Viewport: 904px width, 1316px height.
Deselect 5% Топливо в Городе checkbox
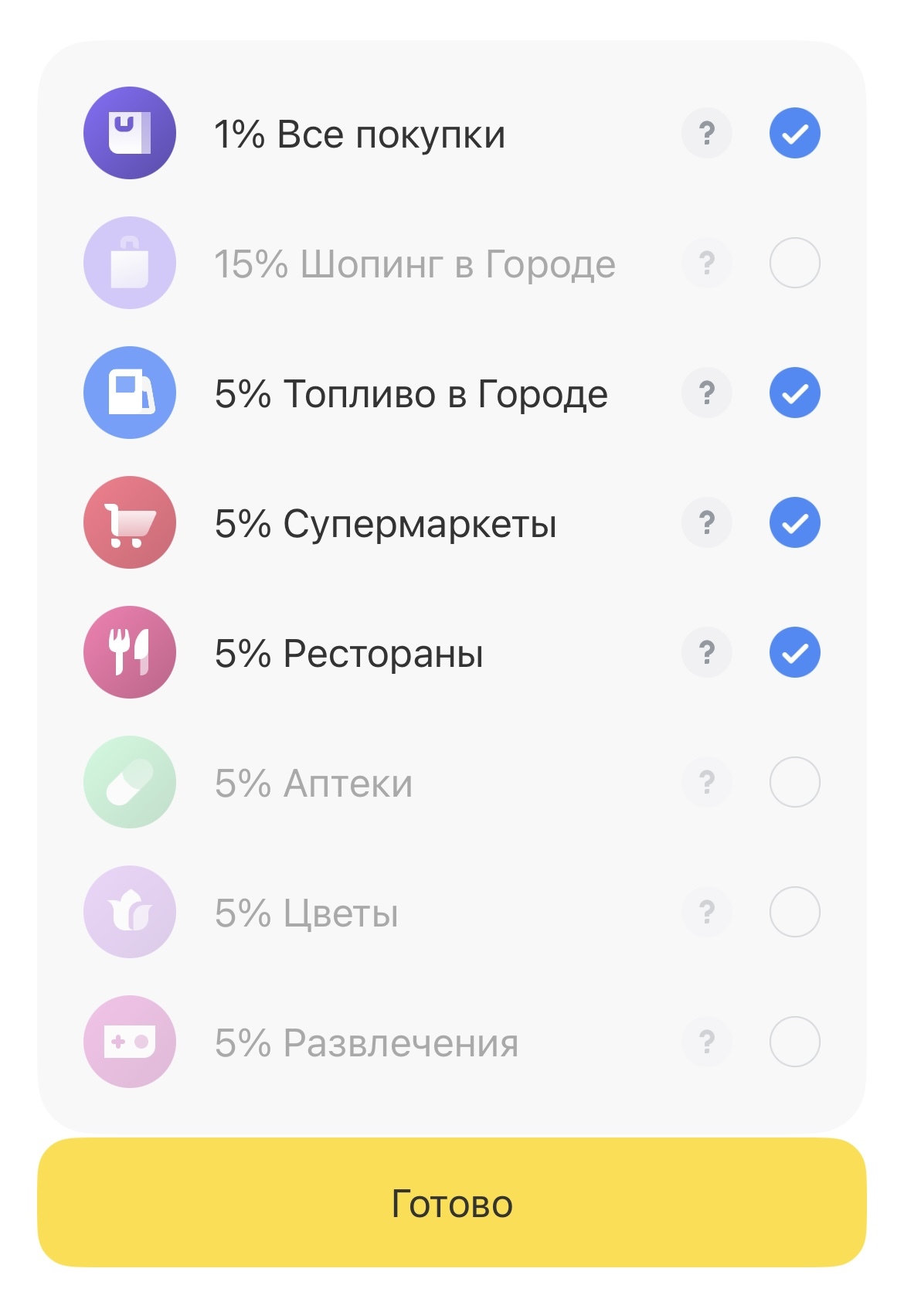794,393
